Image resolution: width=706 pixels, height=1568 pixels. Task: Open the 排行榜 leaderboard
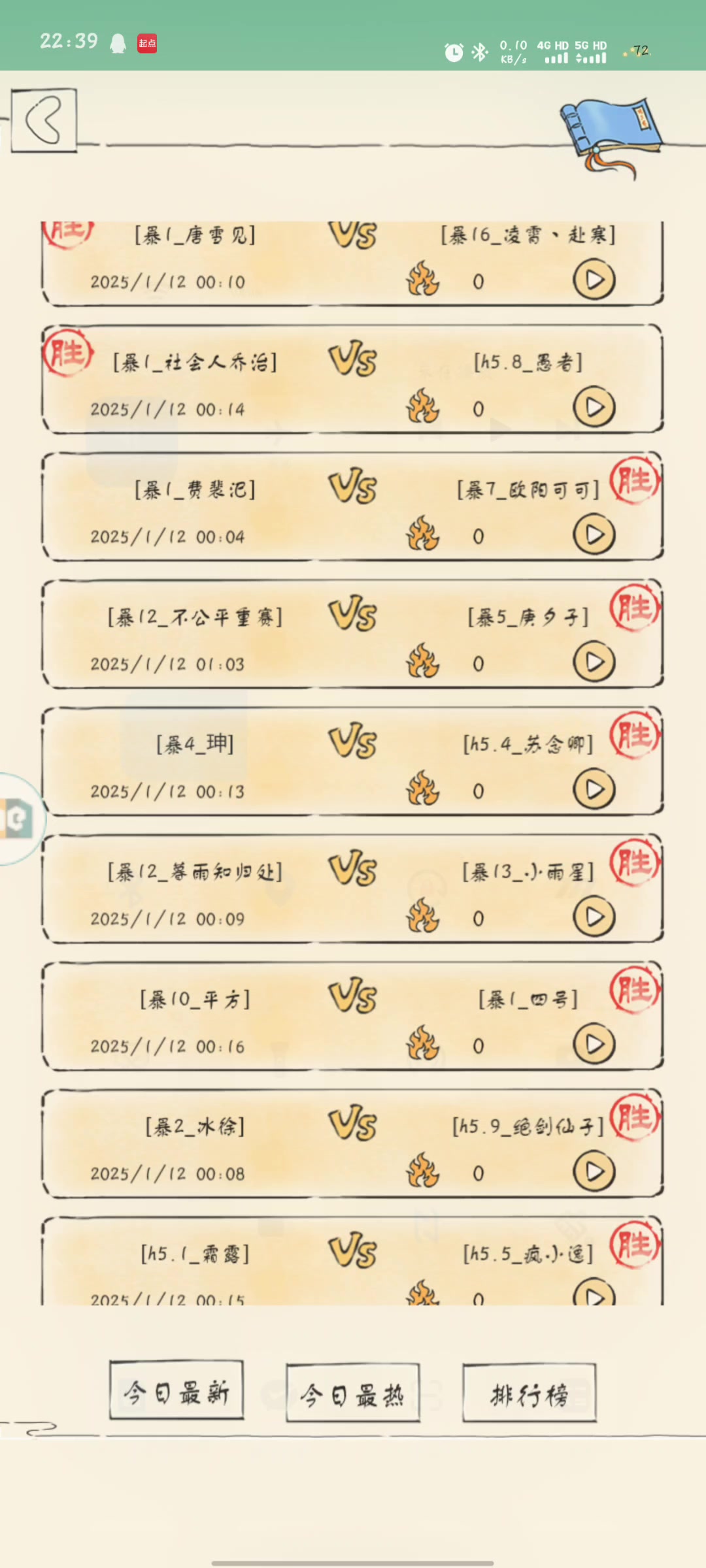tap(529, 1392)
